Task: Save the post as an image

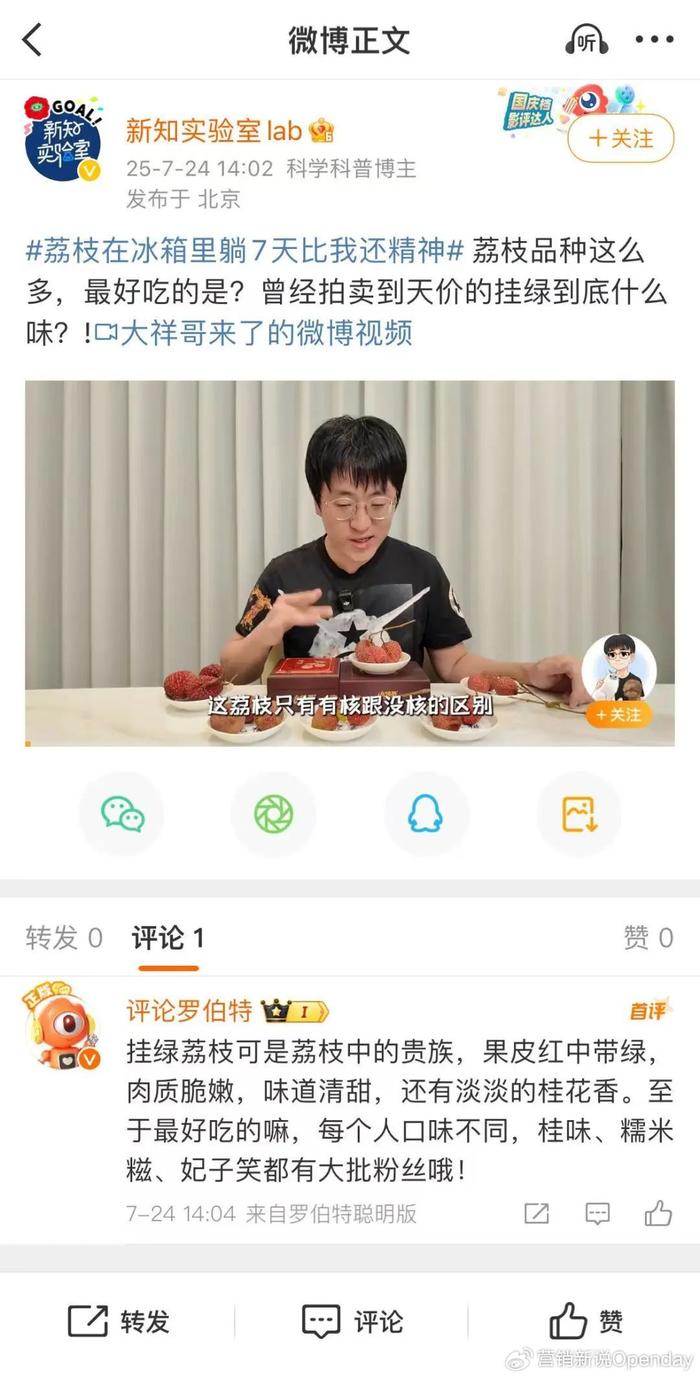Action: (x=578, y=815)
